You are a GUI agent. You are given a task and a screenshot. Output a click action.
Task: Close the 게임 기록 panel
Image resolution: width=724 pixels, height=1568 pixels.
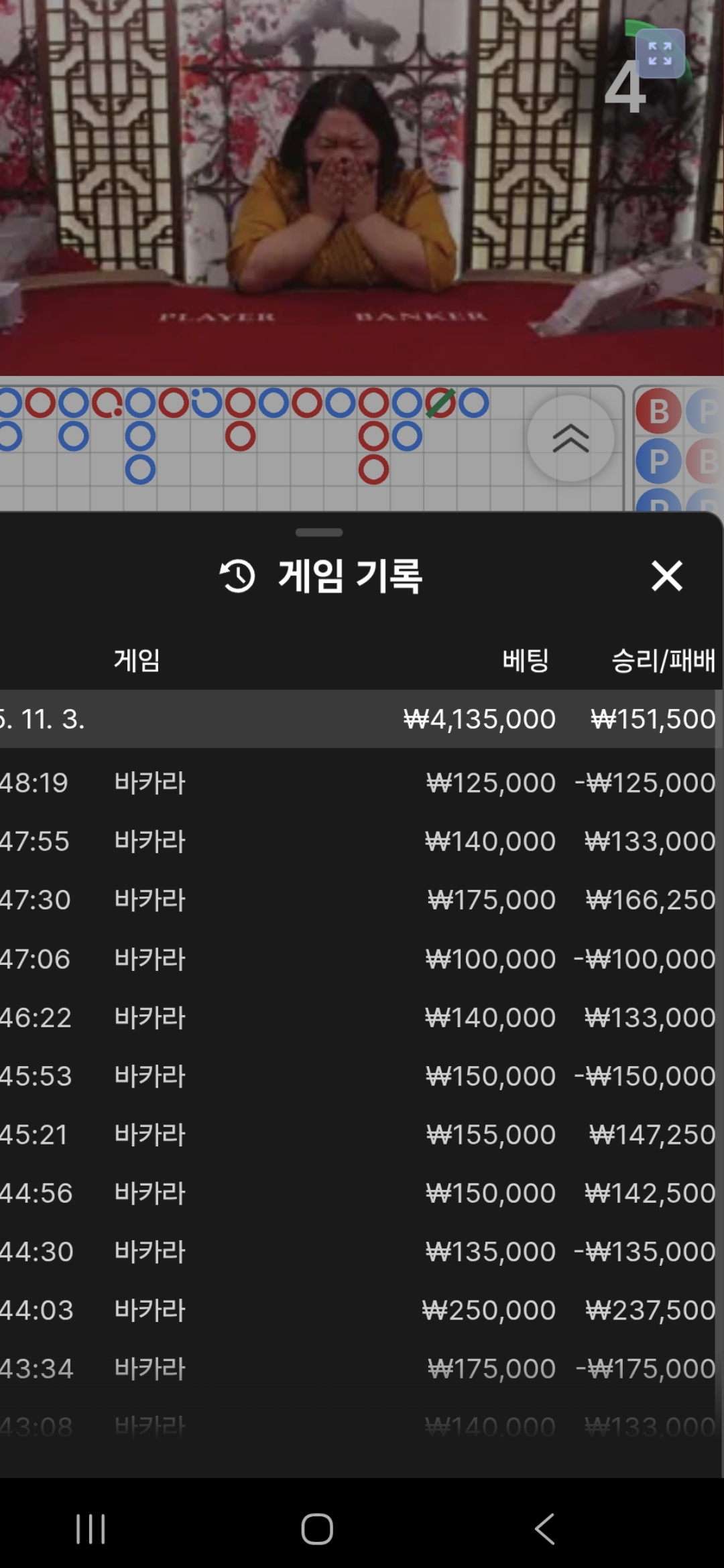666,576
